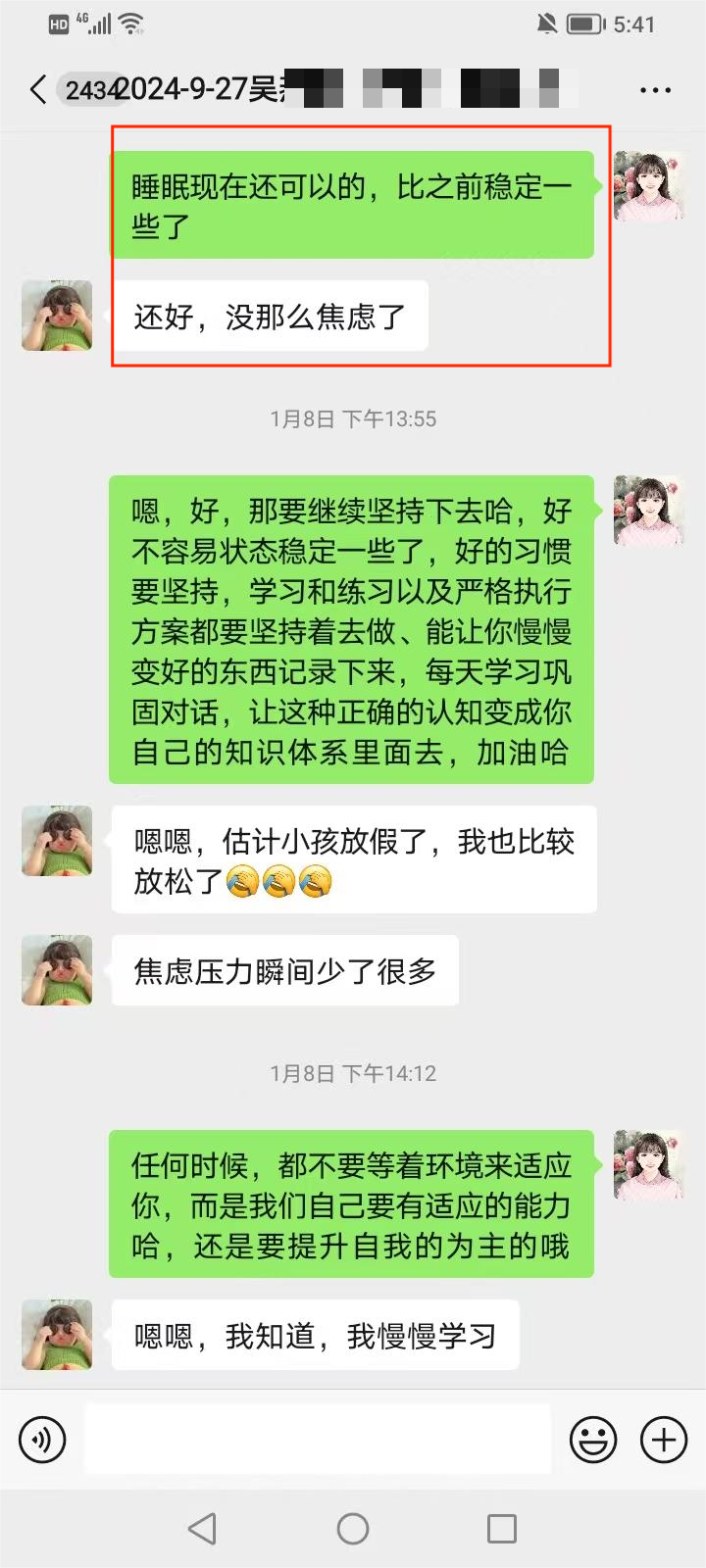Go back to the chat list
This screenshot has height=1568, width=706.
[37, 90]
